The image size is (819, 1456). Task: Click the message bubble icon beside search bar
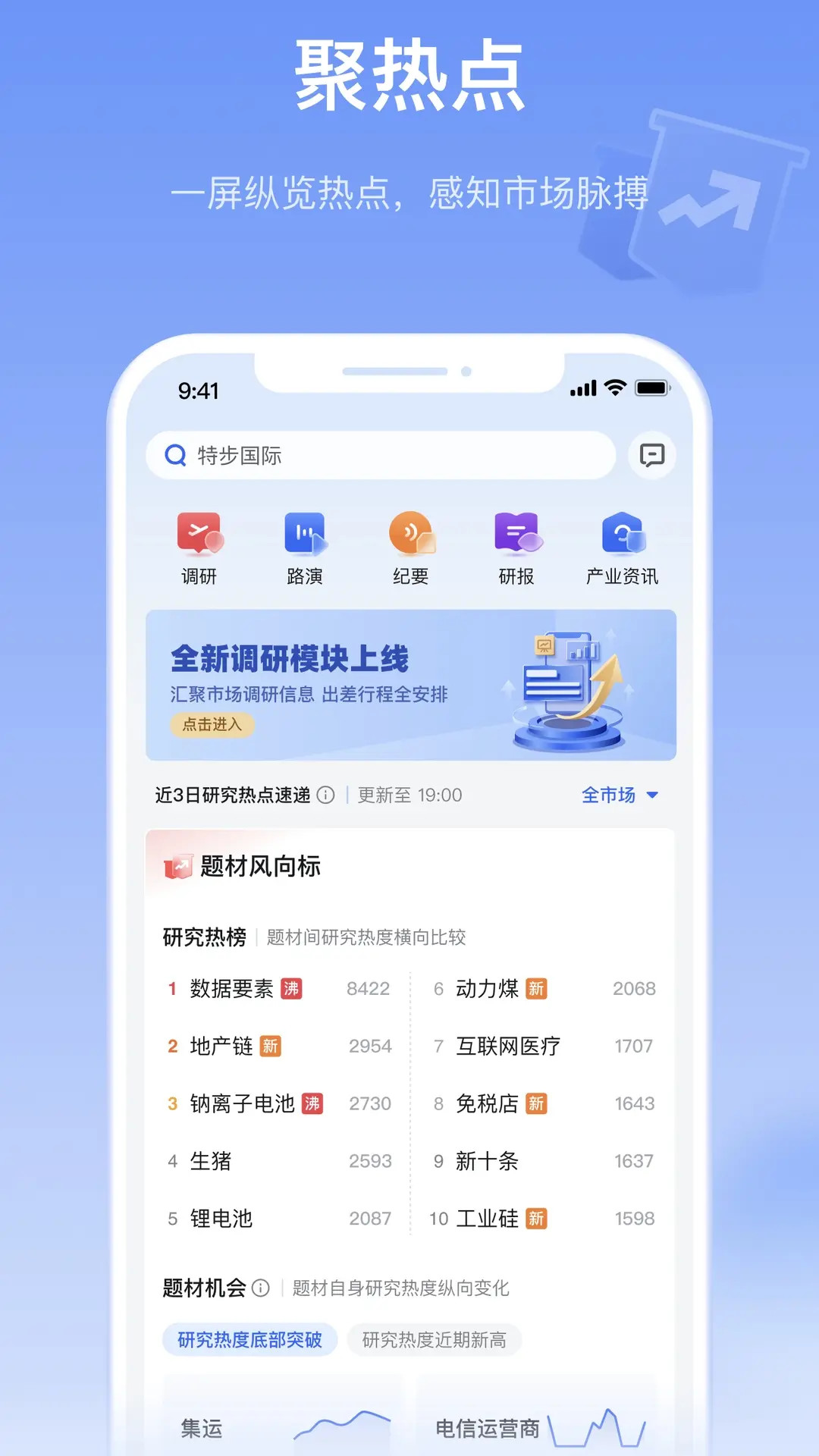coord(652,456)
